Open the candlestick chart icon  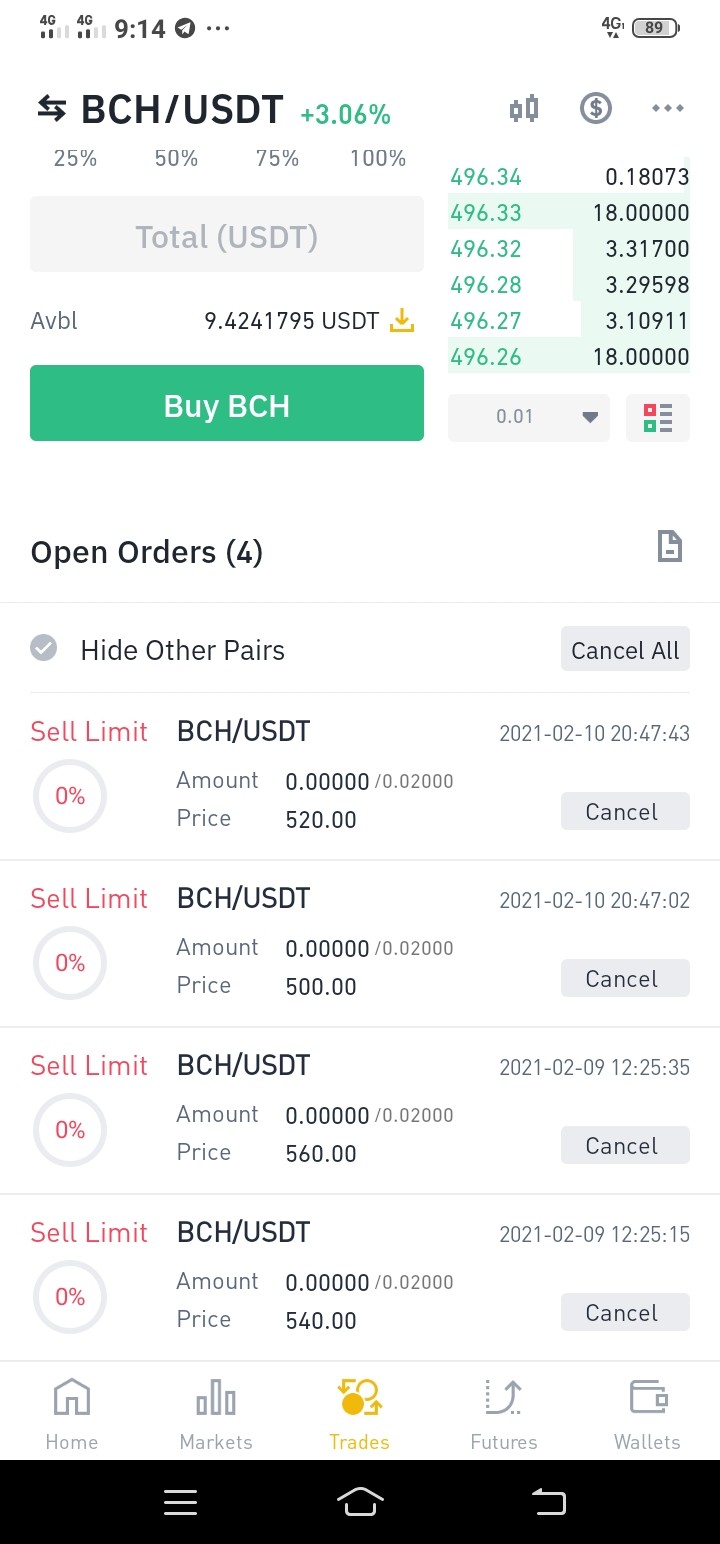click(x=524, y=108)
